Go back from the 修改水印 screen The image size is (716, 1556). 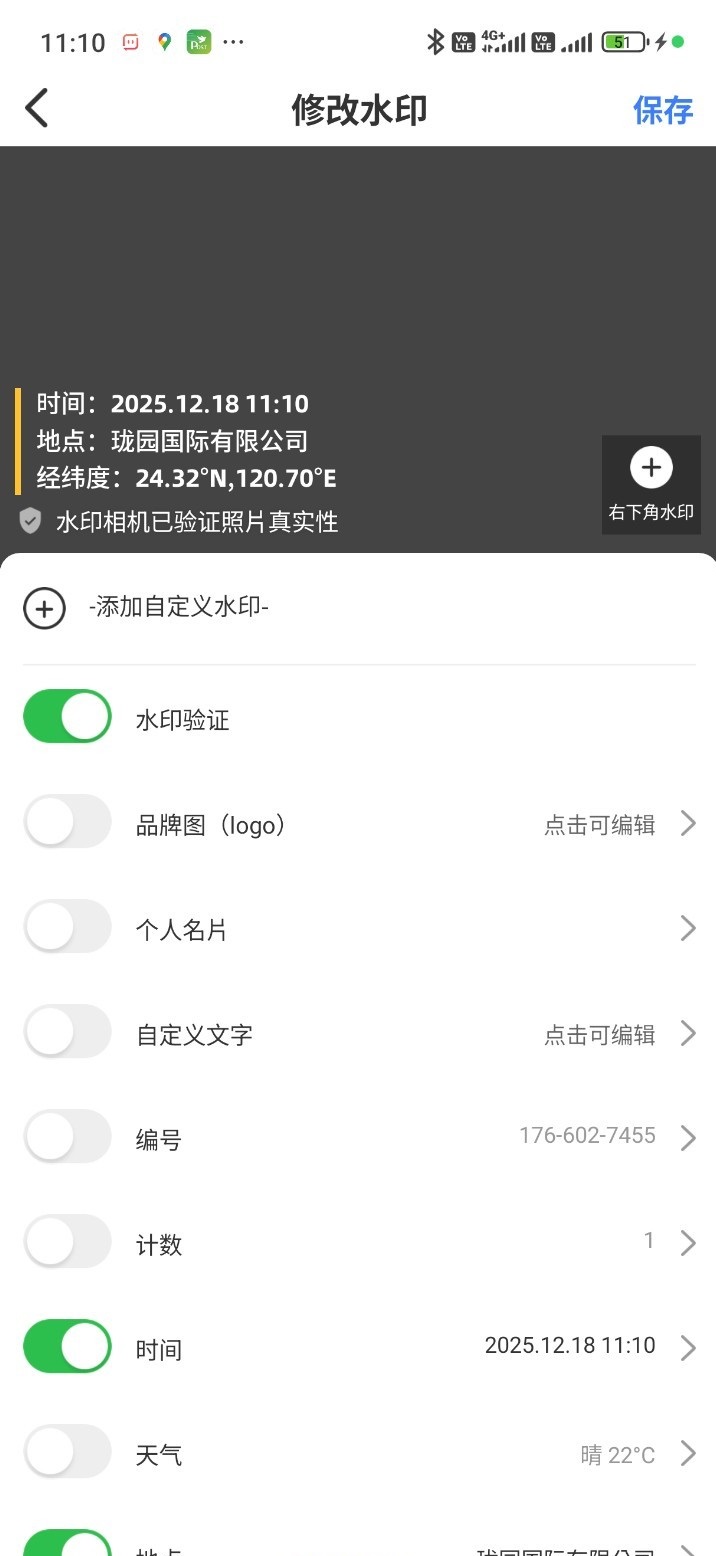point(37,108)
